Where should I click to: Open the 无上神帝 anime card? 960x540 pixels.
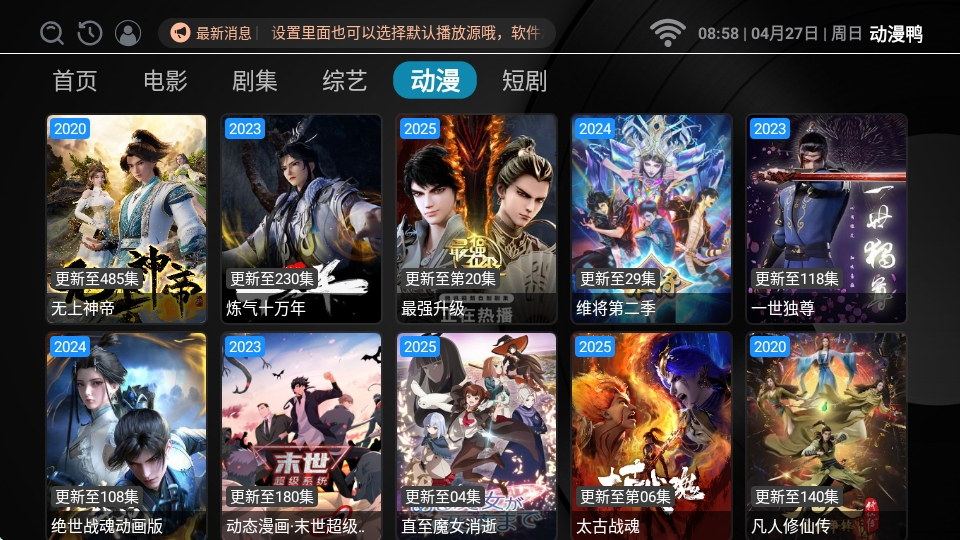(127, 218)
